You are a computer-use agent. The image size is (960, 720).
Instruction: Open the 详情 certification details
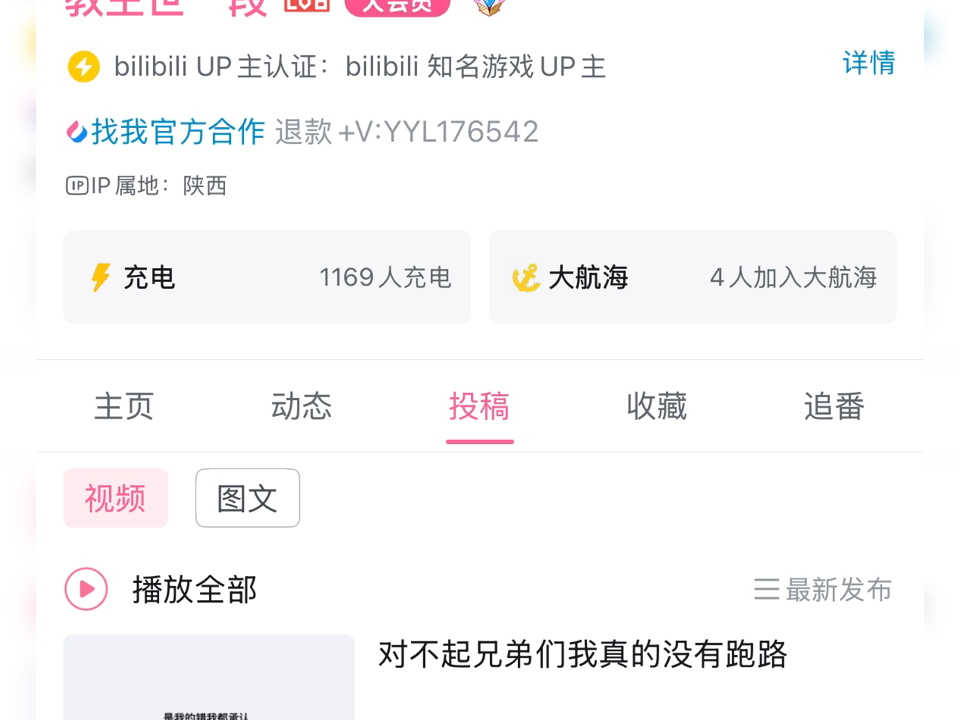pos(868,63)
